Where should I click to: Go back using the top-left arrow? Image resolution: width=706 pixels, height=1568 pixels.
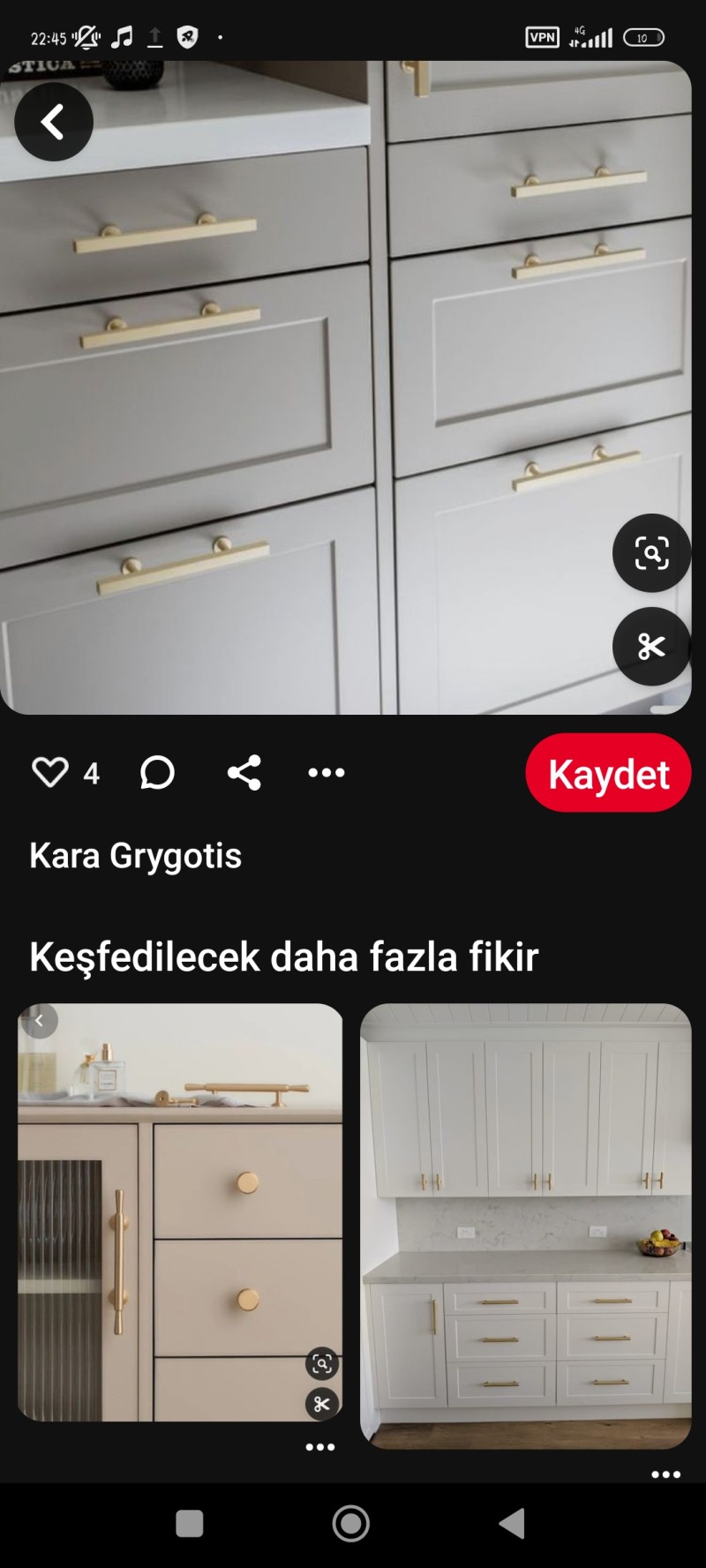(x=54, y=122)
